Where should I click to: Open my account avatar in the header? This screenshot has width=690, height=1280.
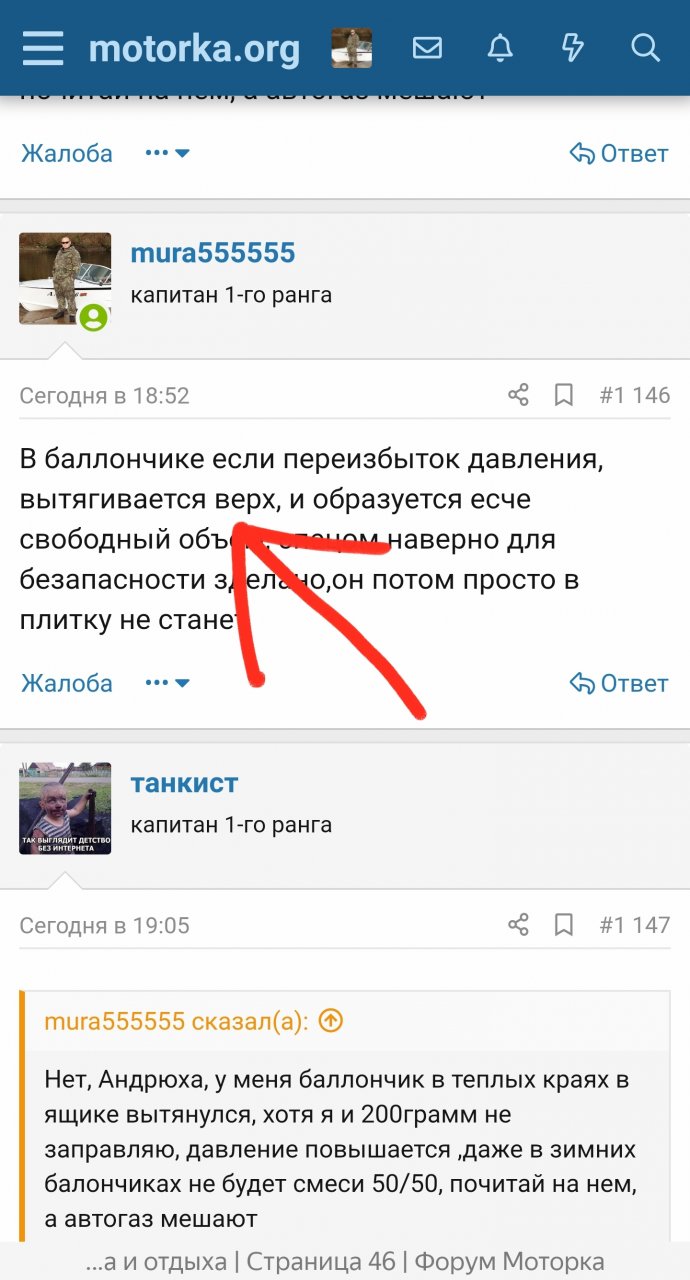[352, 48]
